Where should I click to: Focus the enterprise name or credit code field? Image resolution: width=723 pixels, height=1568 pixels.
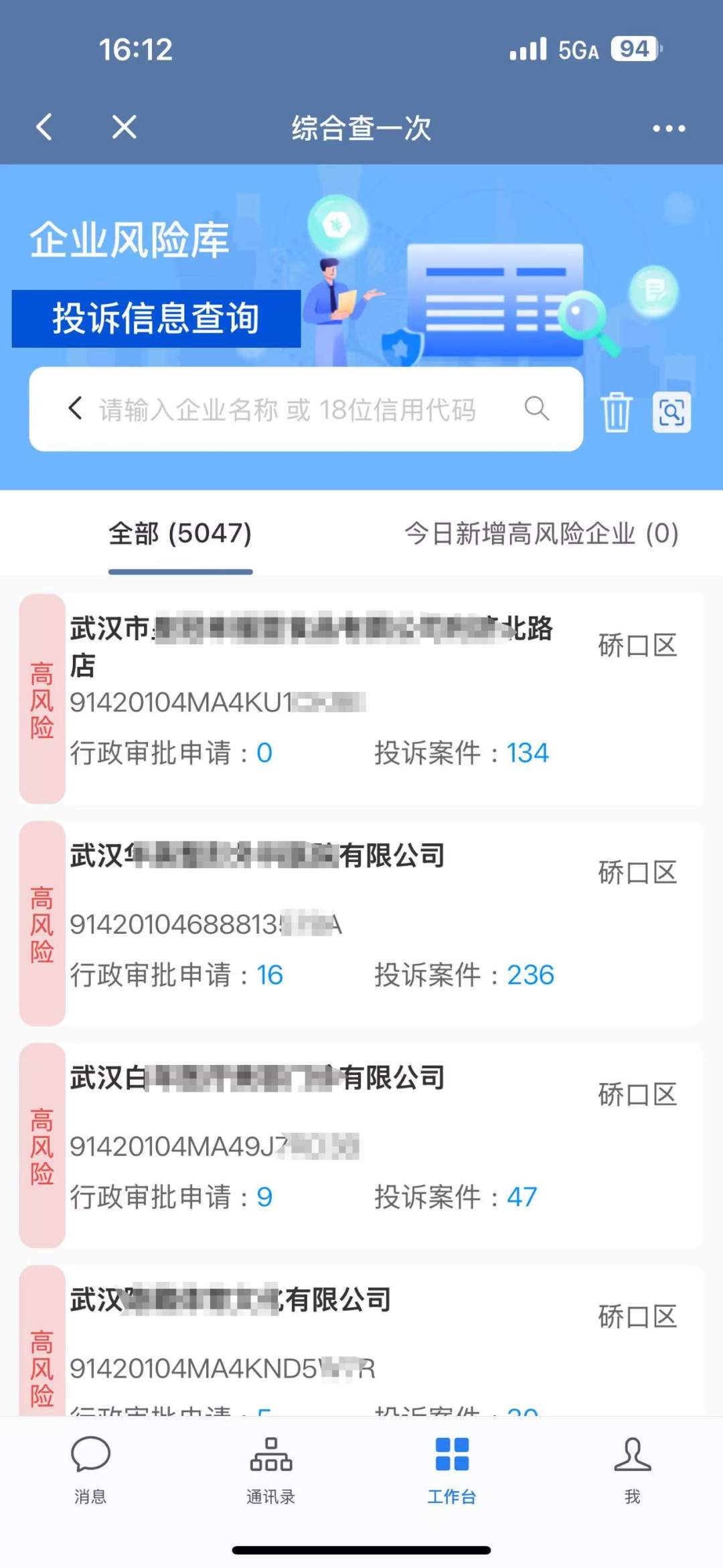pyautogui.click(x=288, y=409)
